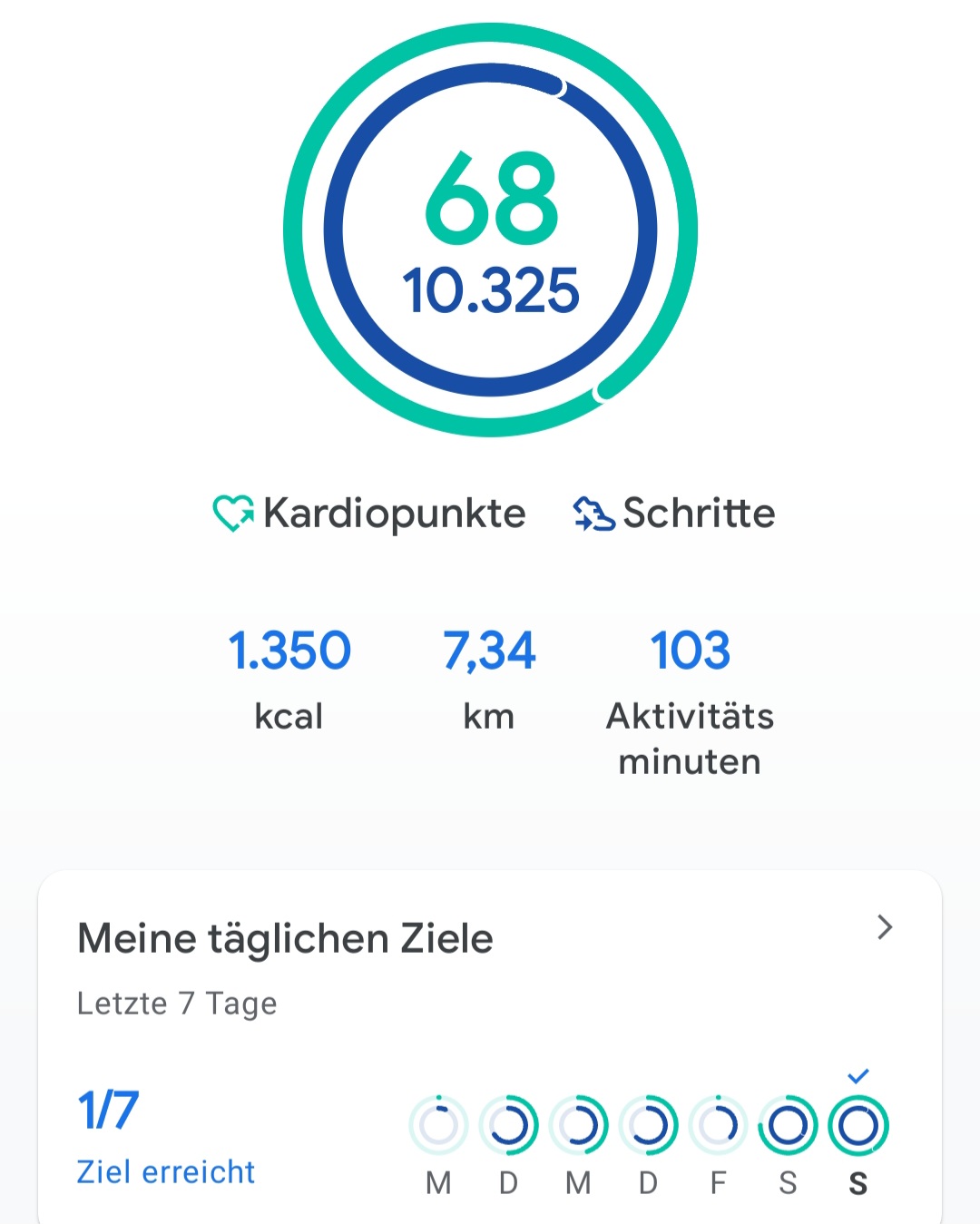The width and height of the screenshot is (980, 1224).
Task: Select Wednesday's progress ring
Action: pos(578,1124)
